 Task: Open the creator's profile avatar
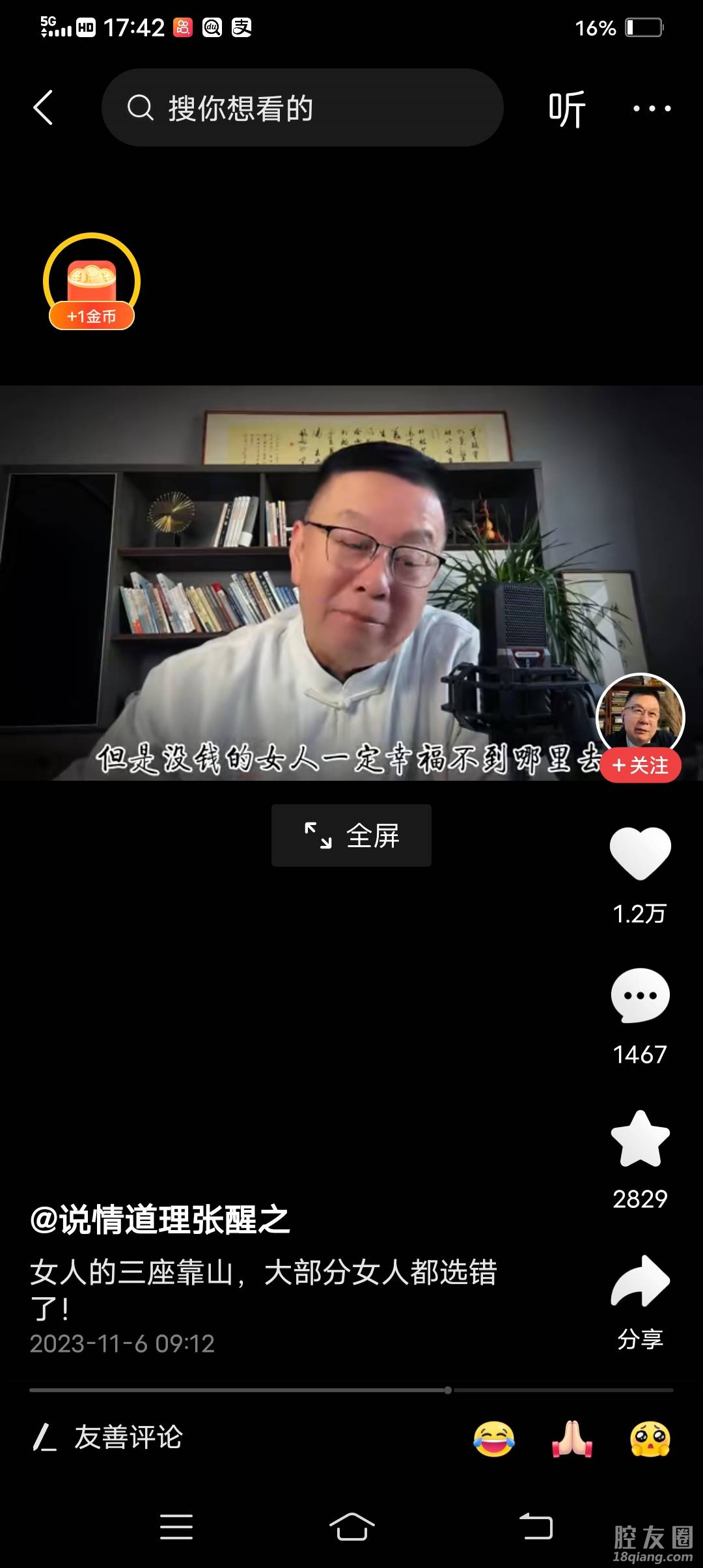click(640, 714)
